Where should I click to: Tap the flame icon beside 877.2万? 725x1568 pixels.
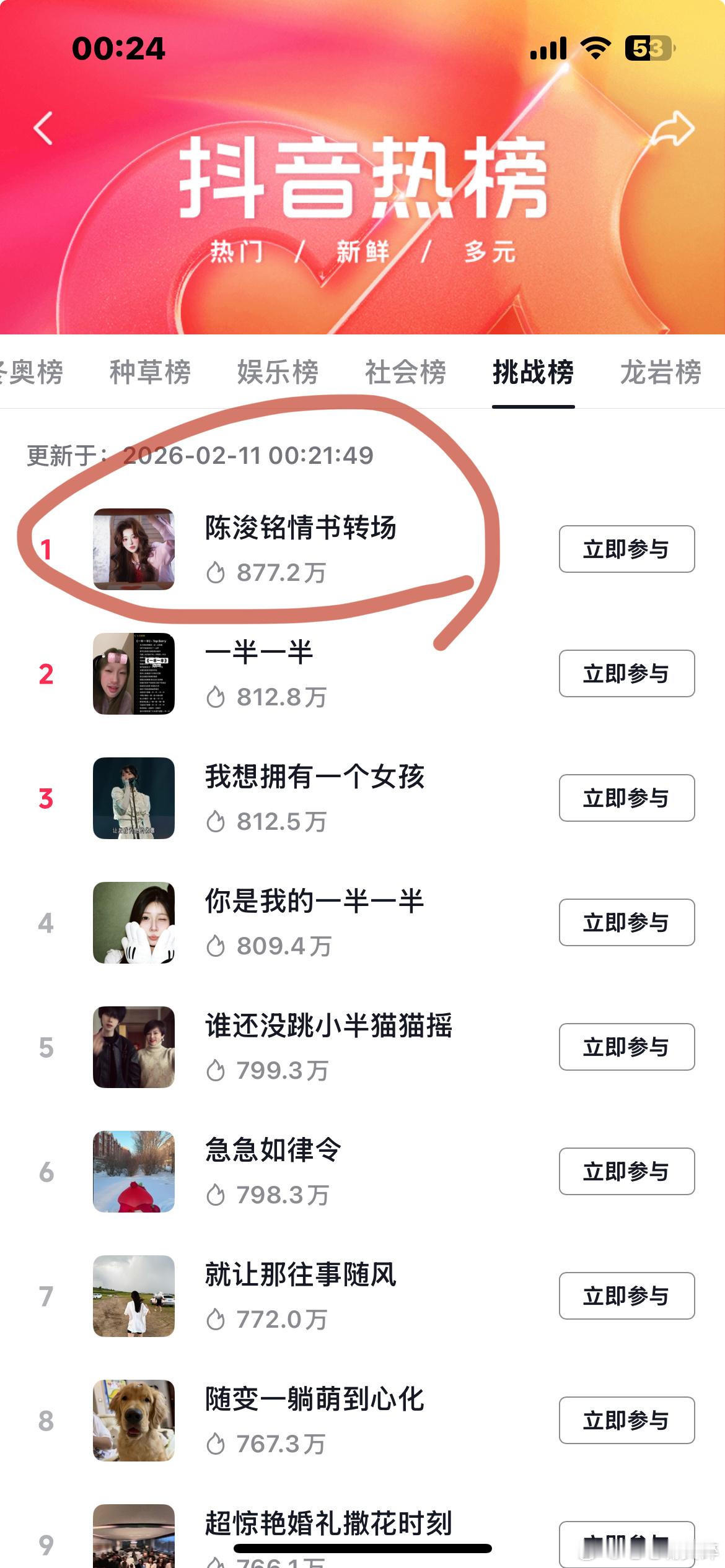(x=216, y=573)
